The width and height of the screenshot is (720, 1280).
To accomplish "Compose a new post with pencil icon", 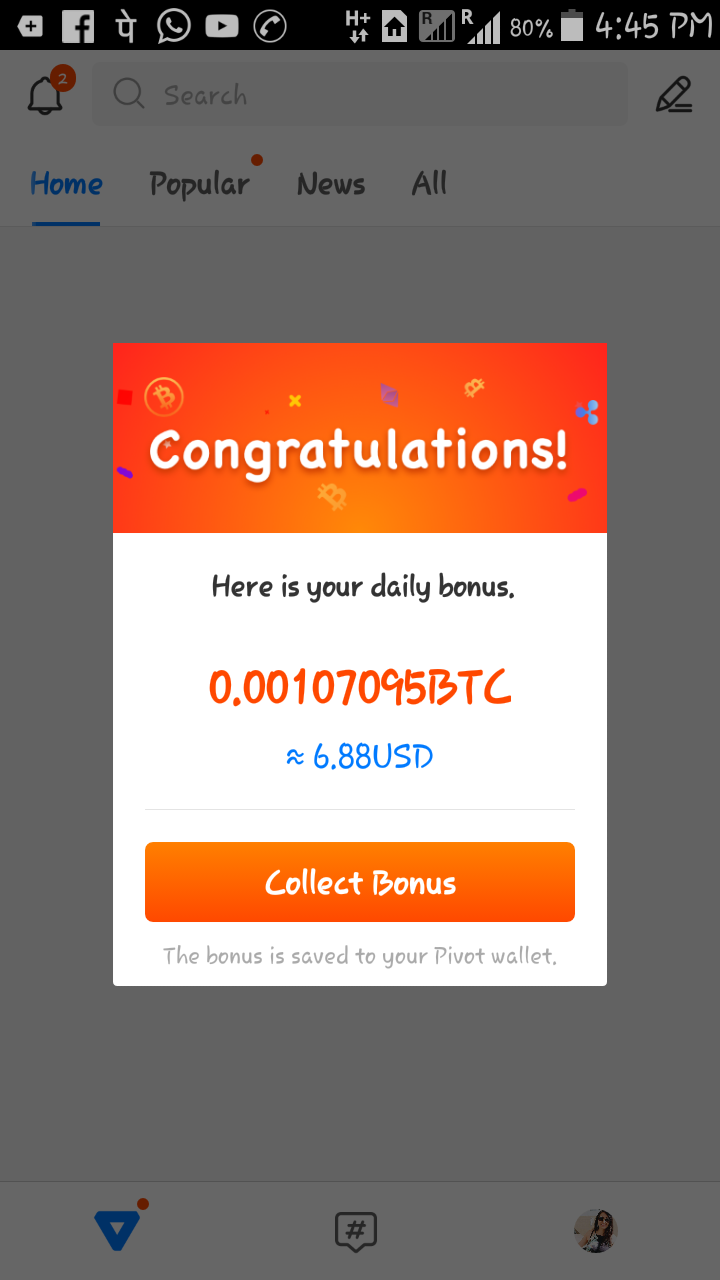I will point(674,95).
